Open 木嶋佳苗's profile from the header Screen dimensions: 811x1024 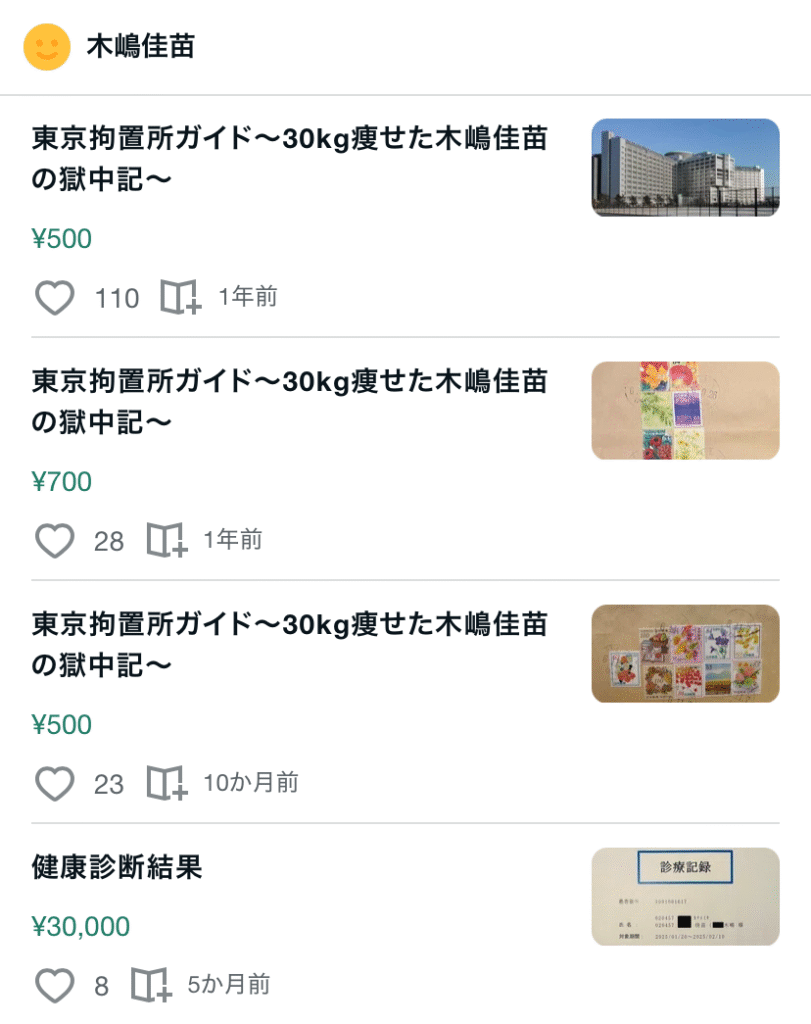click(140, 47)
